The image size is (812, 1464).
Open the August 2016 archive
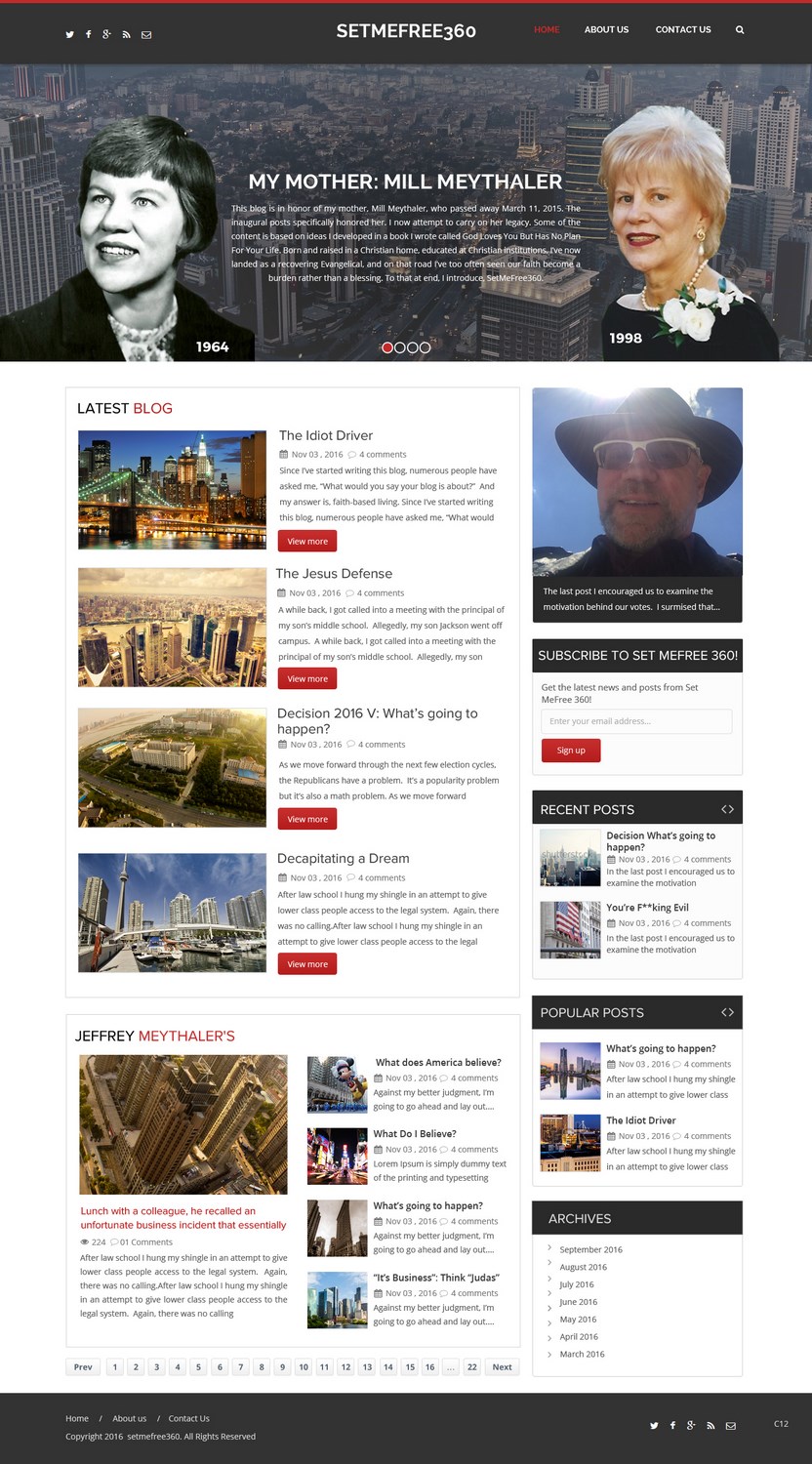pos(583,1267)
